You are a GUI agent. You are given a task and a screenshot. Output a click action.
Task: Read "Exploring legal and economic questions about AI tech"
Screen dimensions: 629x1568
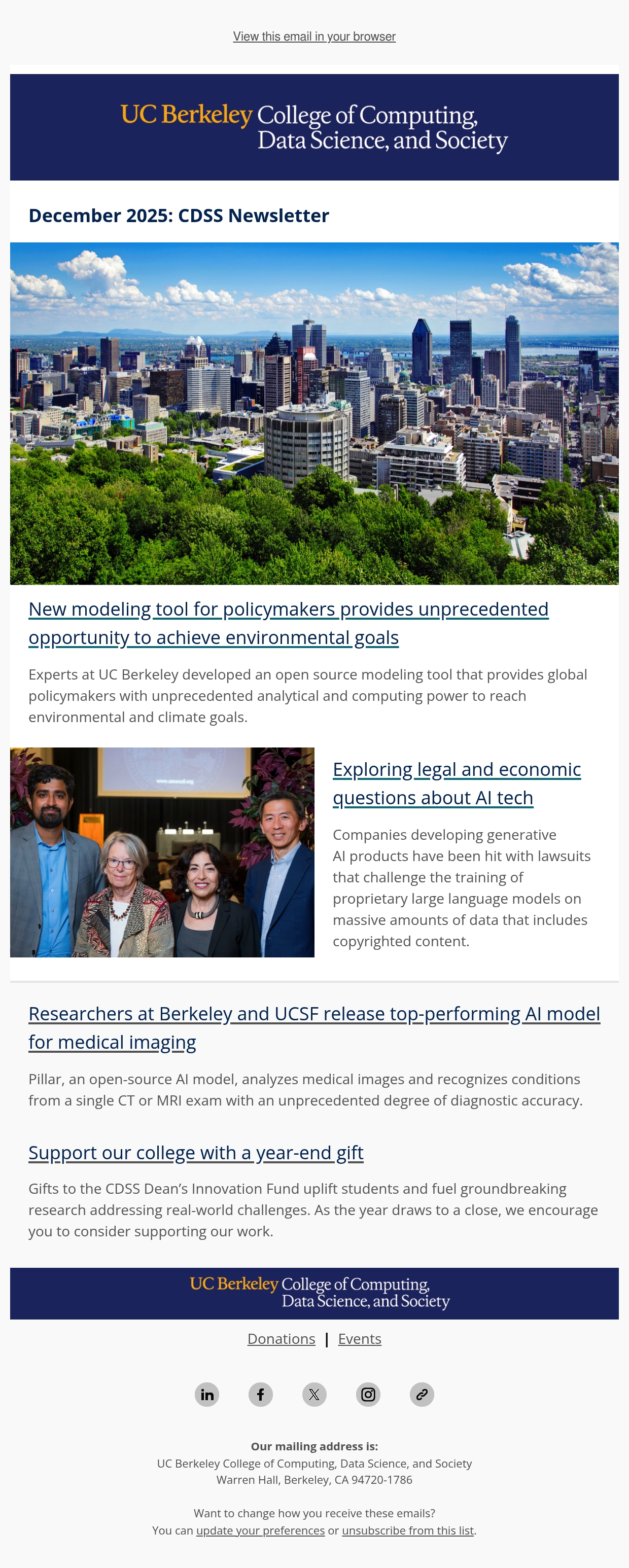(x=457, y=783)
